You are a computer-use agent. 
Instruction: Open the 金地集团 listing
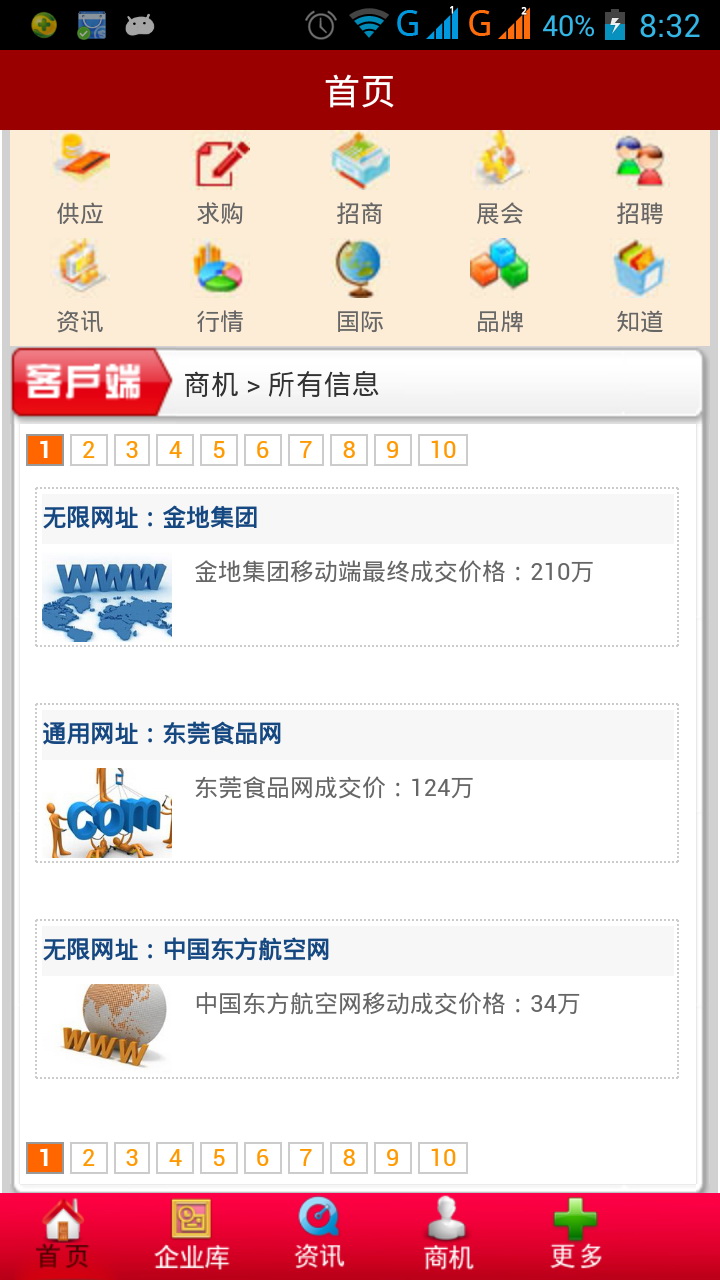tap(150, 518)
